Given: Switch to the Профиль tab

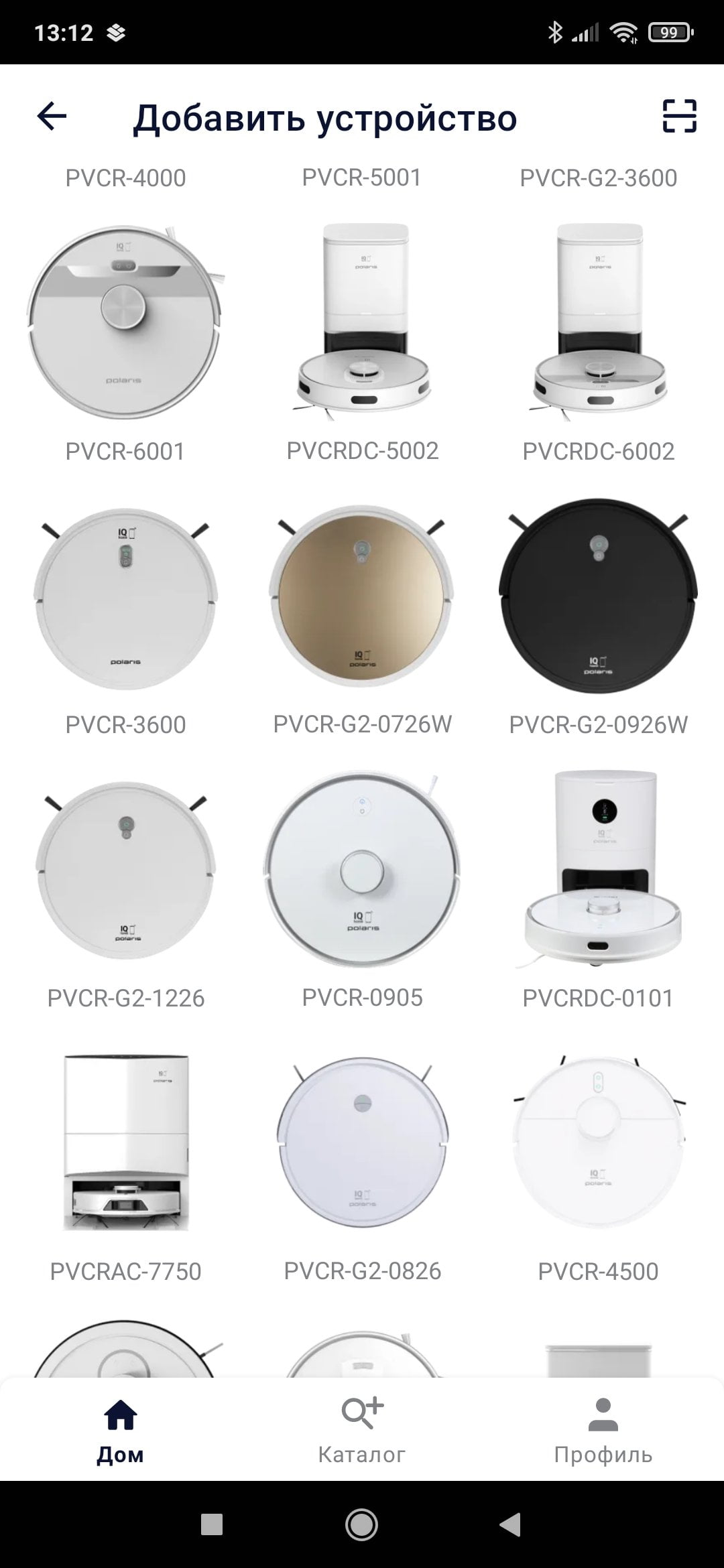Looking at the screenshot, I should (603, 1430).
